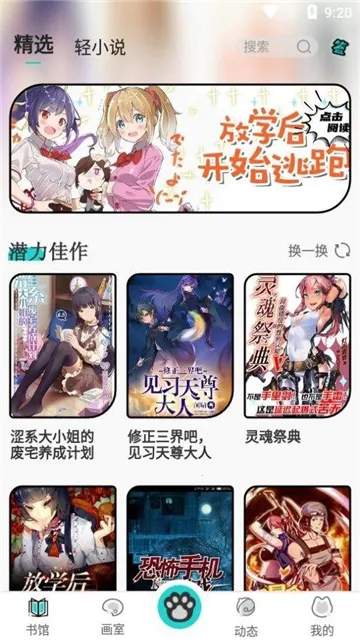Tap the center paw button

[180, 607]
